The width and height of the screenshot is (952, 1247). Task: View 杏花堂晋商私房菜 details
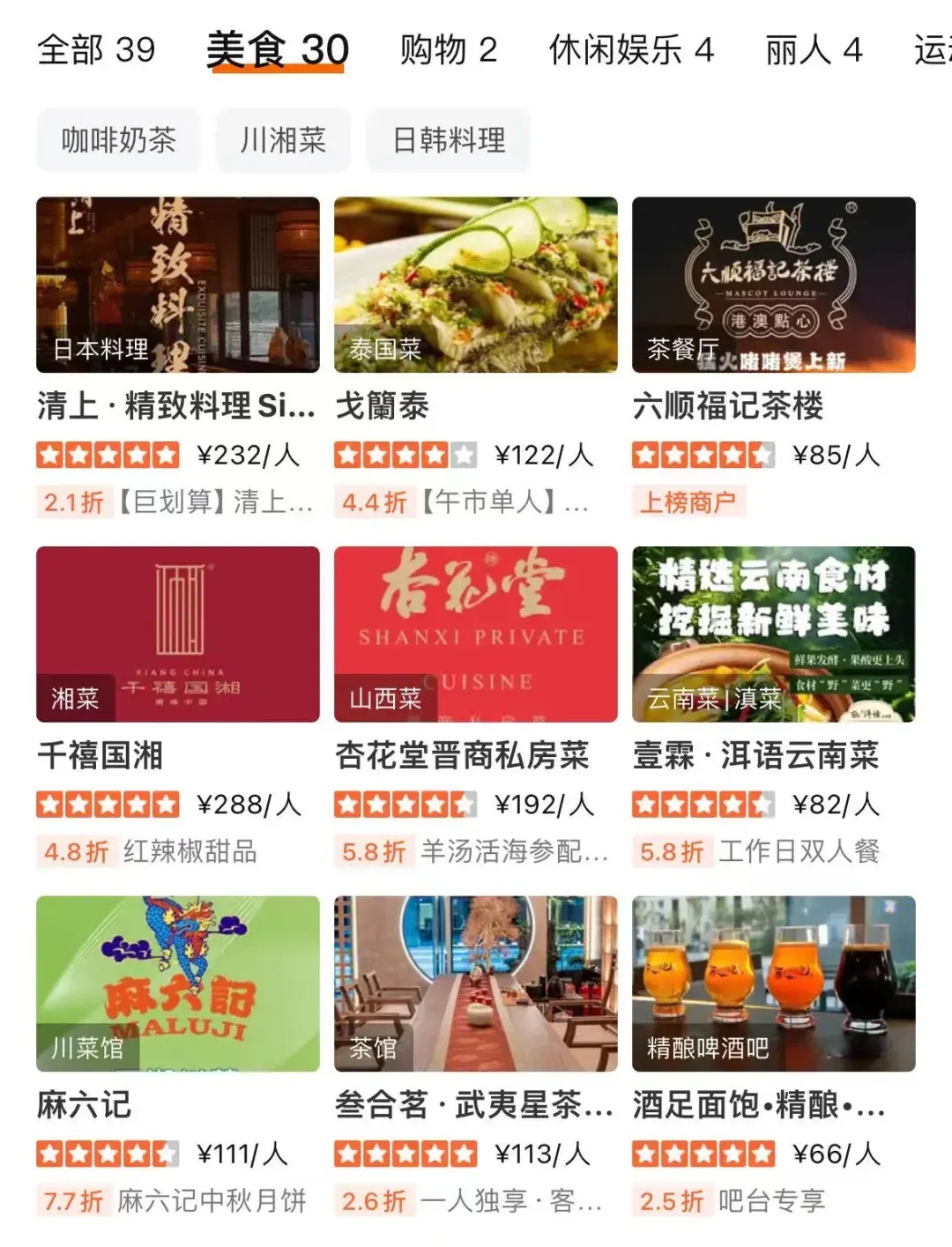pyautogui.click(x=475, y=635)
